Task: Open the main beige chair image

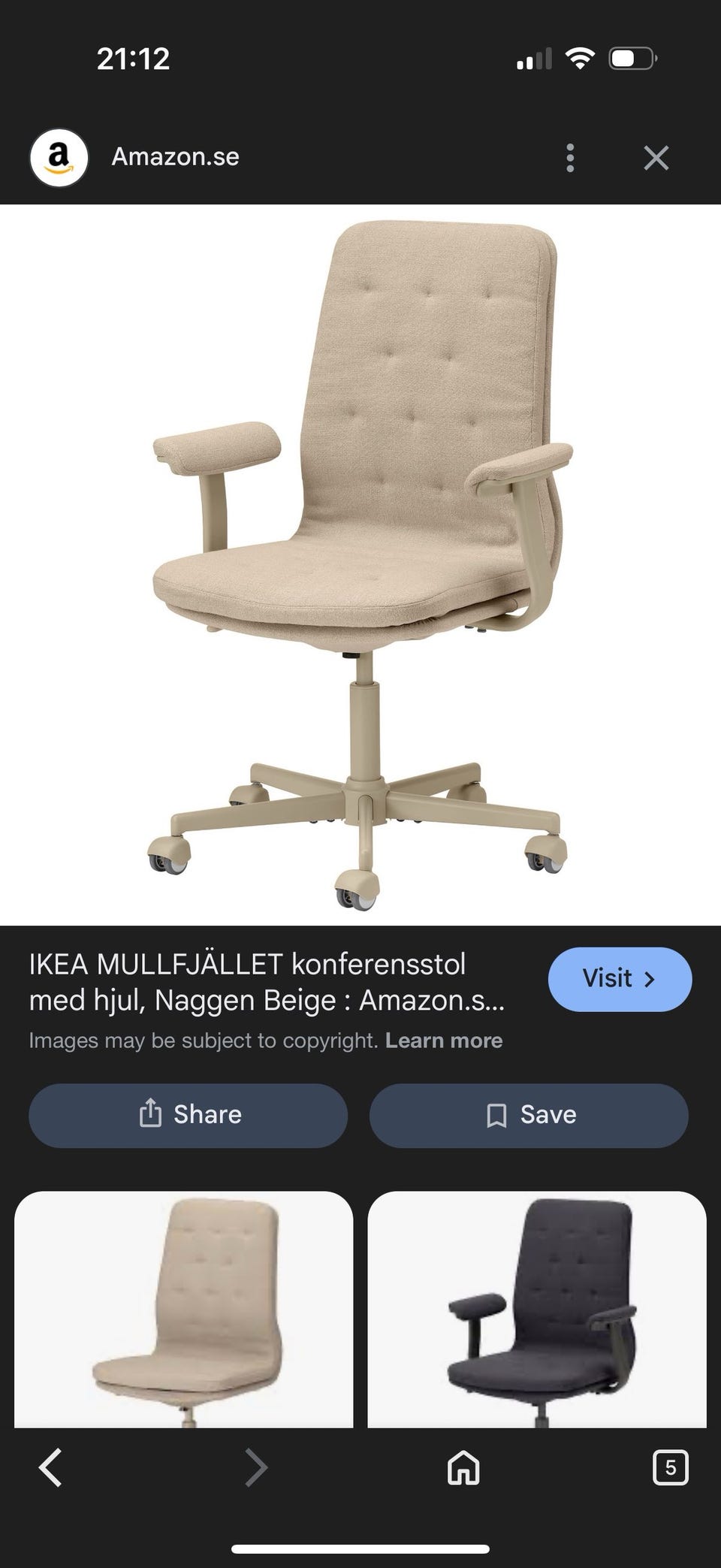Action: [360, 563]
